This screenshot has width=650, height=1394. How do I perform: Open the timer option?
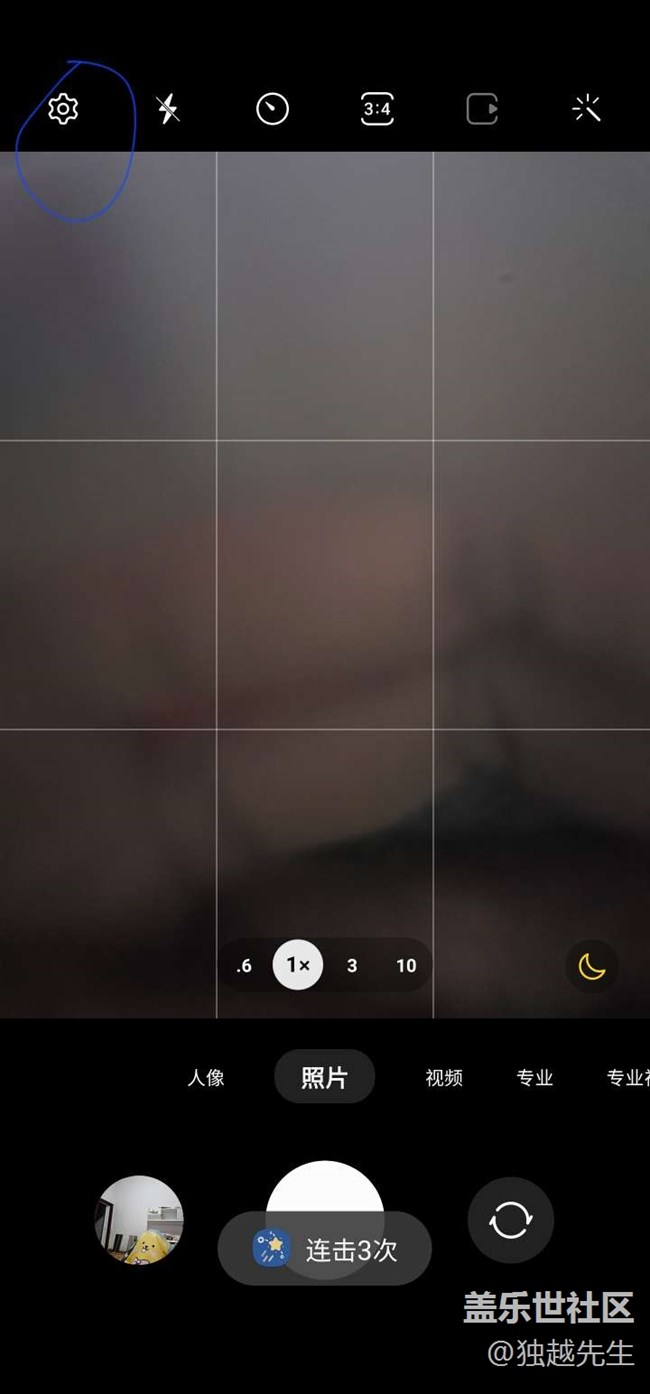point(272,108)
